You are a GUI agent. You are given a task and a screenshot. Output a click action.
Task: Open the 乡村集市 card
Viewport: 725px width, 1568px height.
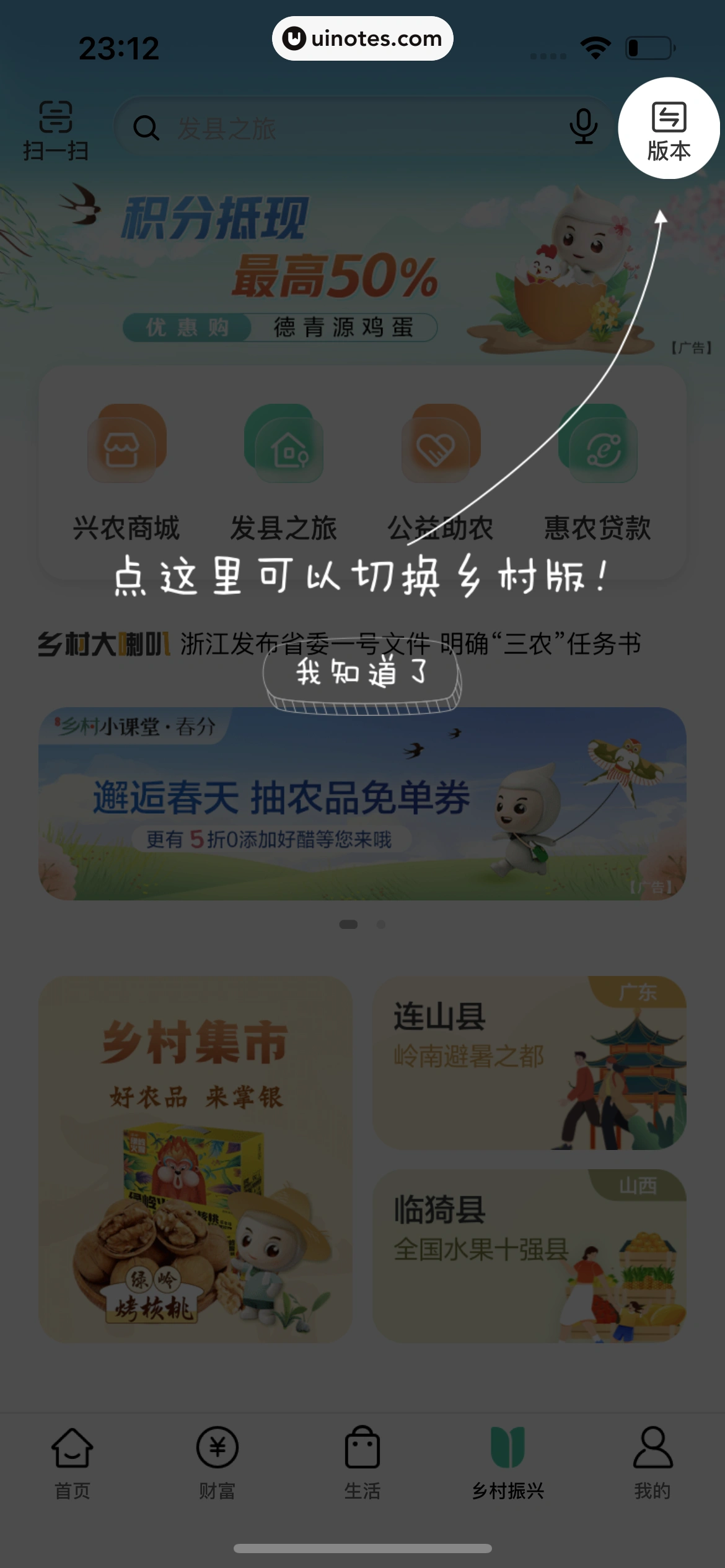195,1159
